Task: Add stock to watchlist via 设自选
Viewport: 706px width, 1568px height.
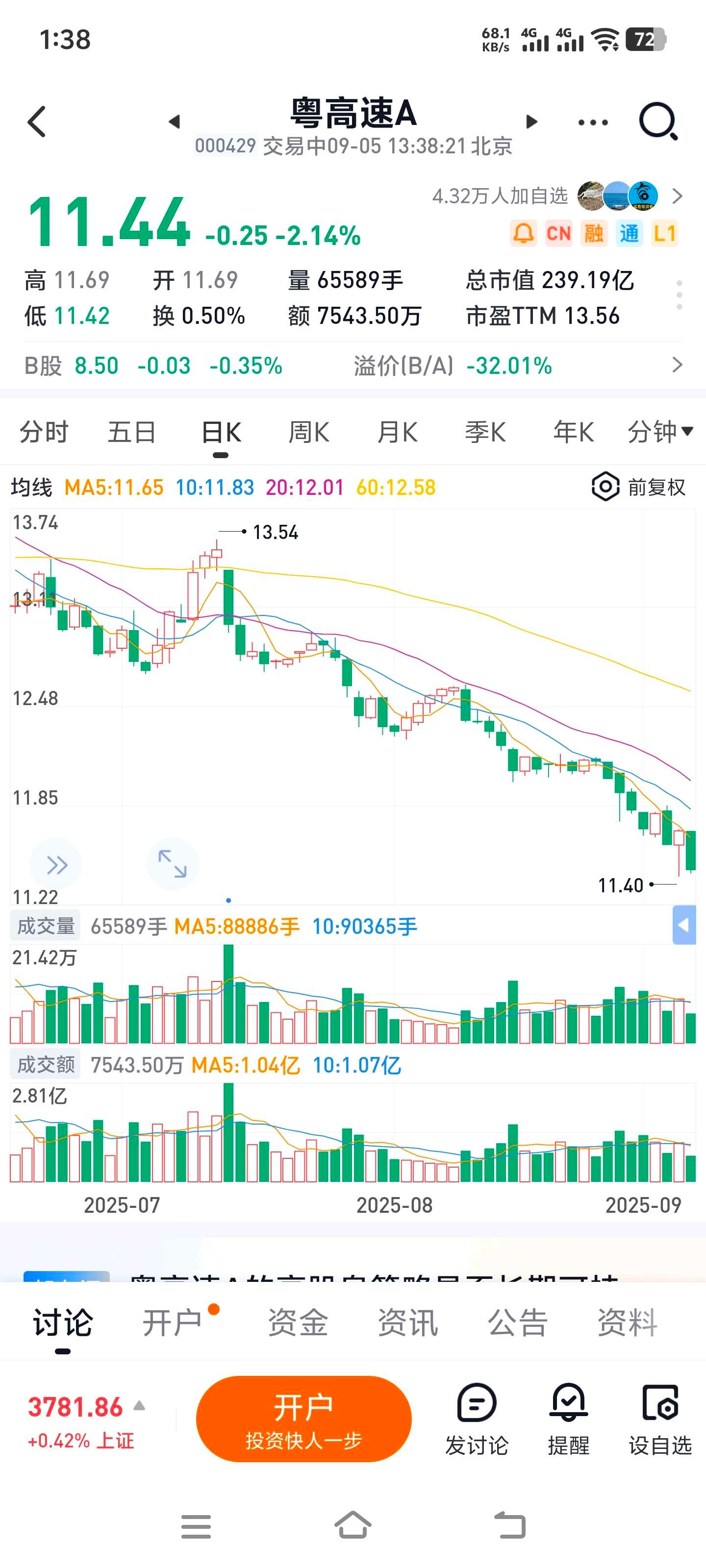Action: pyautogui.click(x=660, y=1419)
